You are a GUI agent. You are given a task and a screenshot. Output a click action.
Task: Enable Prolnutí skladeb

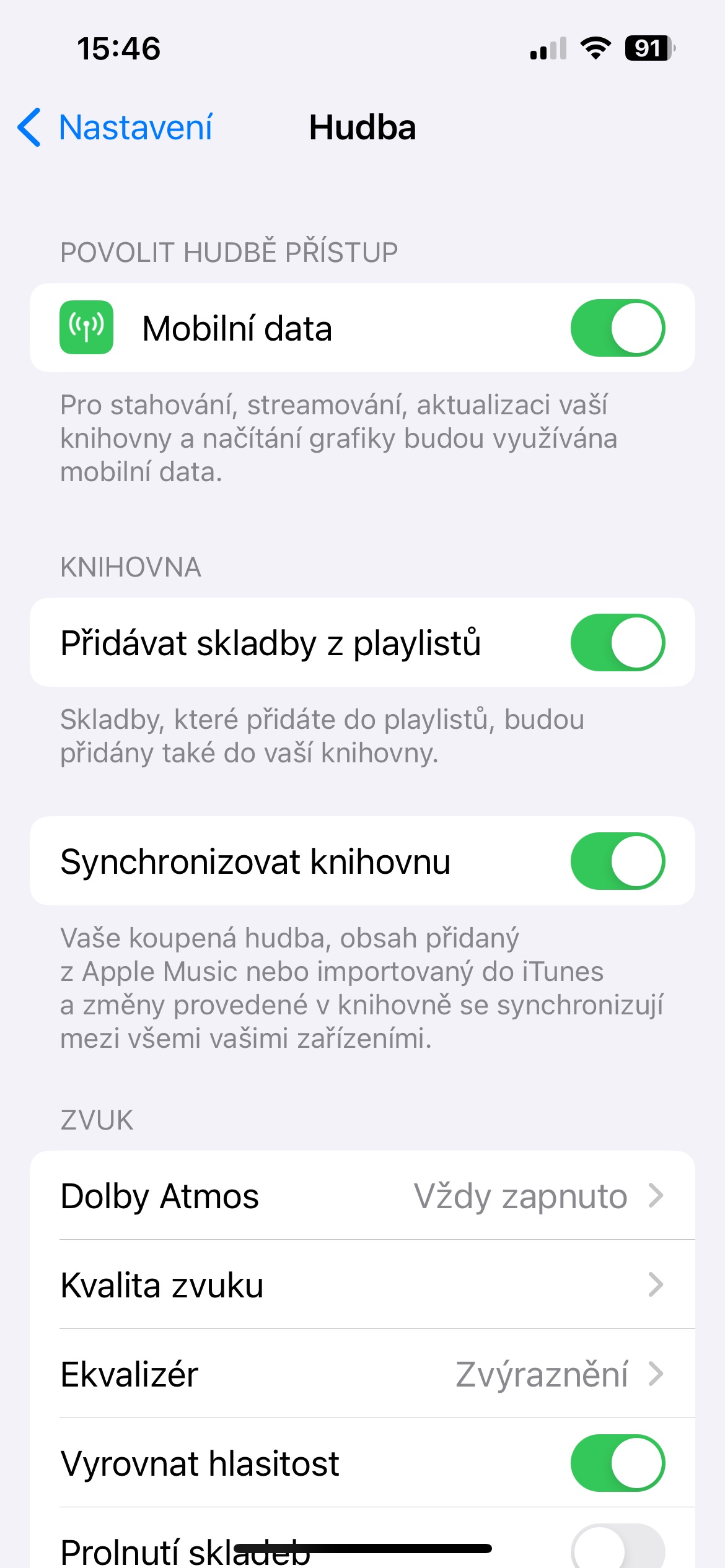pyautogui.click(x=617, y=1548)
